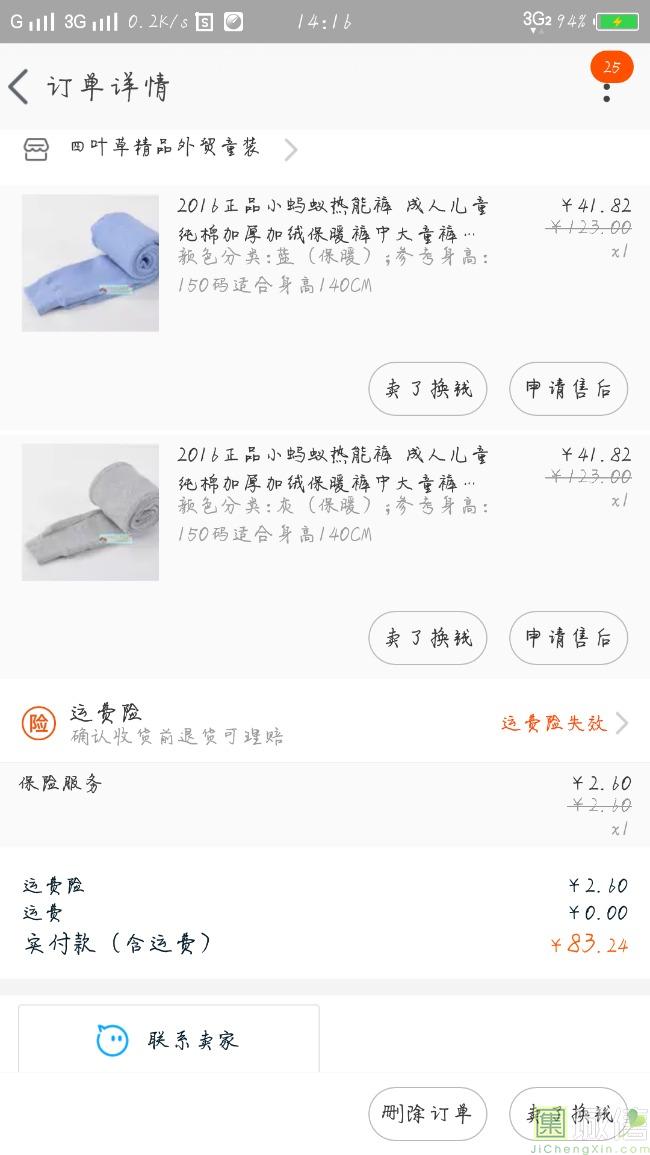Delete this order with 删除订单
This screenshot has height=1155, width=650.
point(428,1113)
